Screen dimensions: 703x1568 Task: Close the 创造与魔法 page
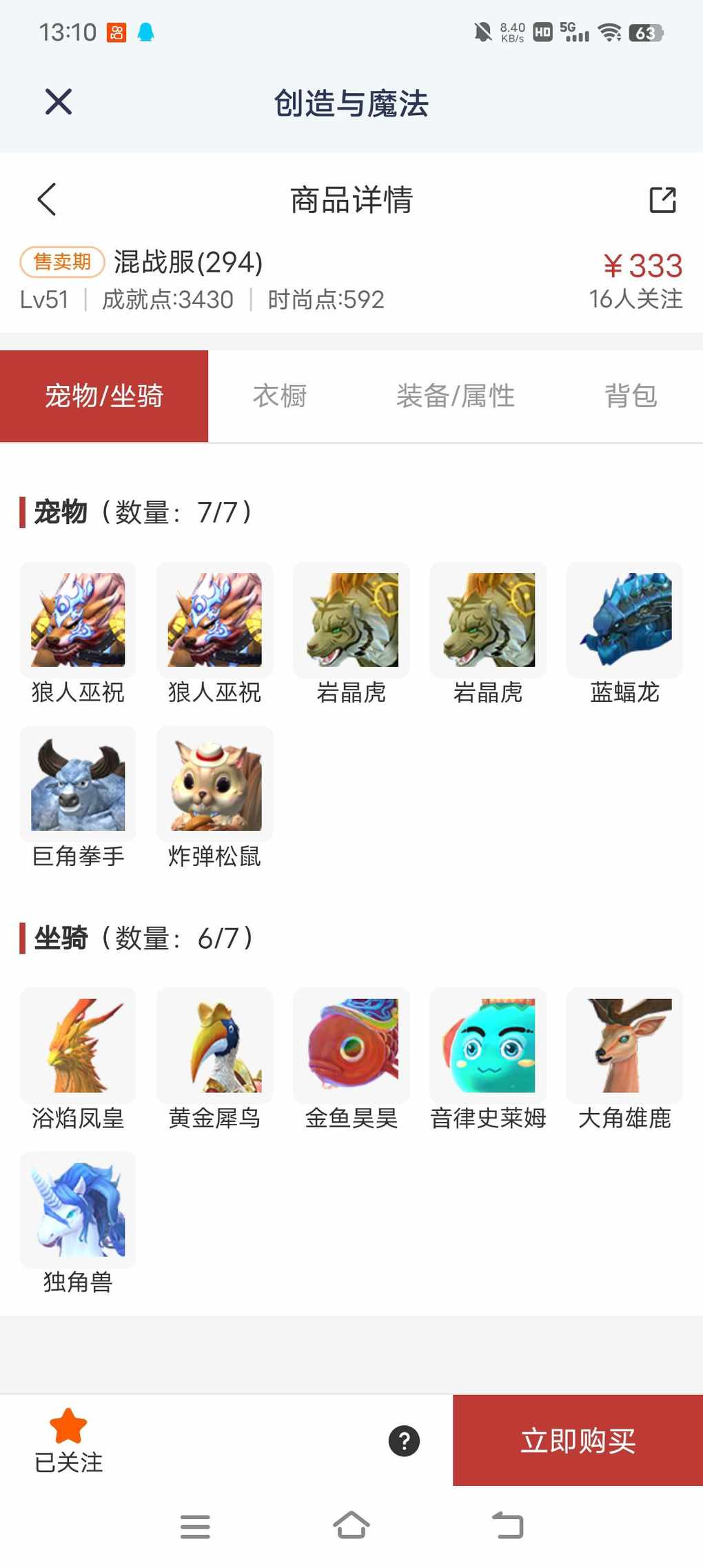coord(59,102)
